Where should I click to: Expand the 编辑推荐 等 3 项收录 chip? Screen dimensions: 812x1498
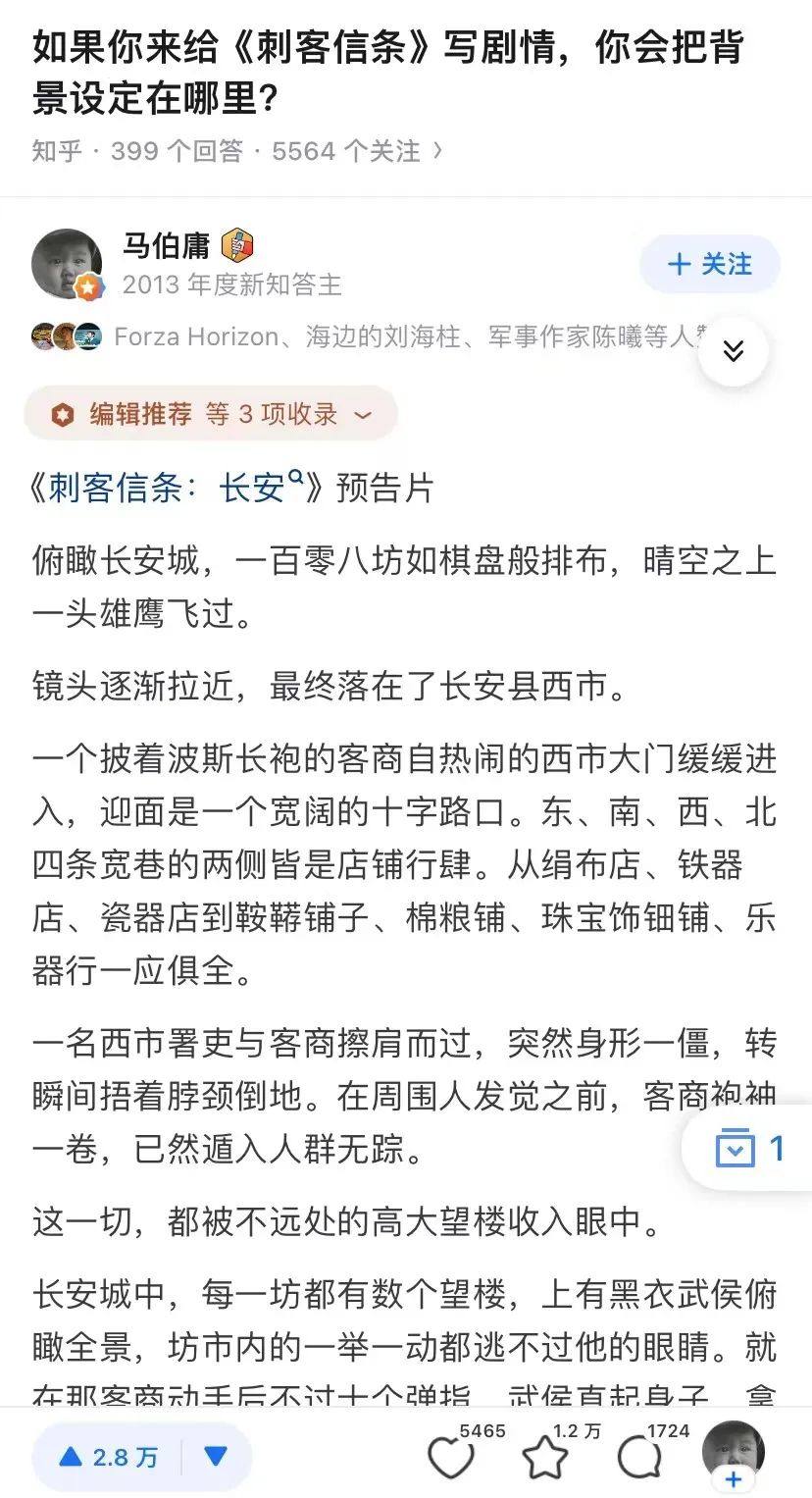coord(211,413)
